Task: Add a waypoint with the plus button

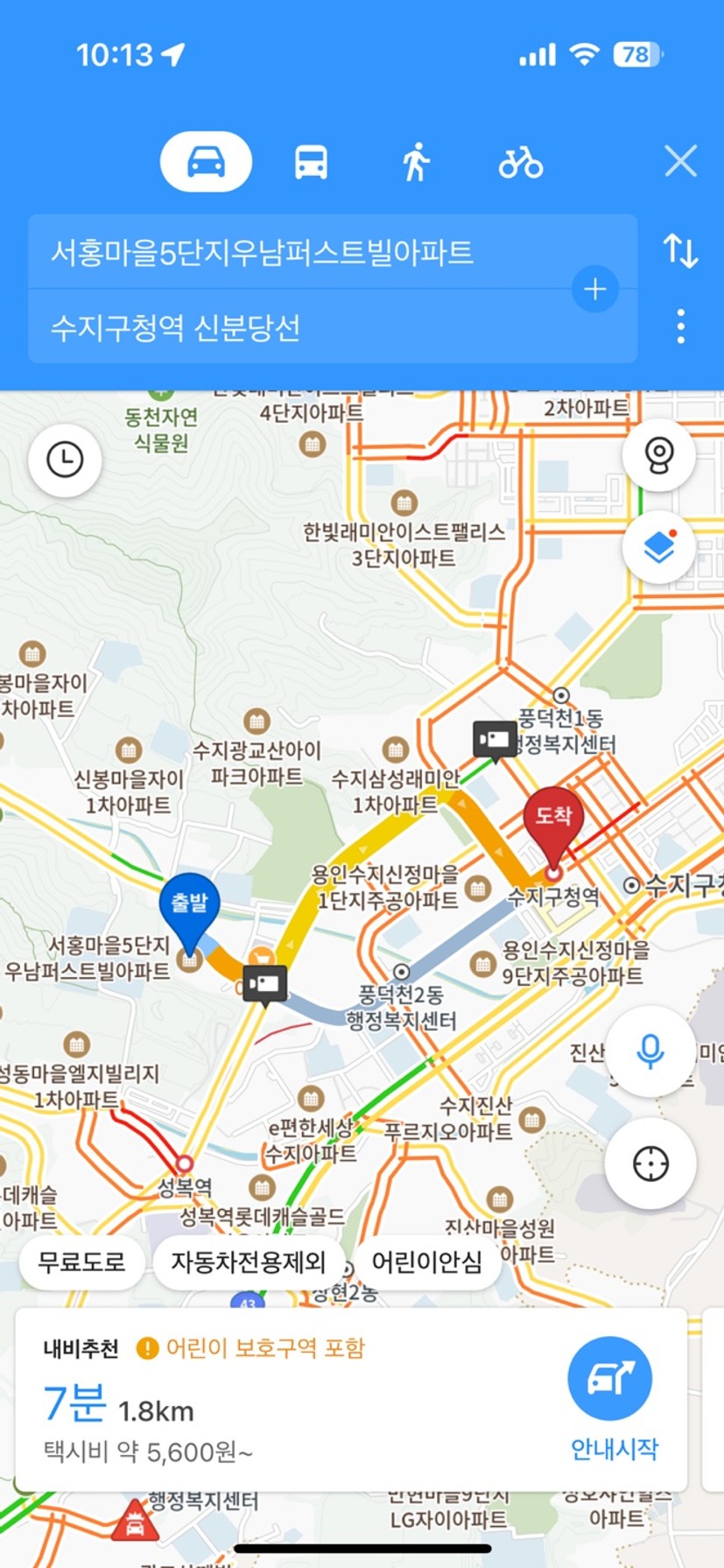Action: [x=595, y=289]
